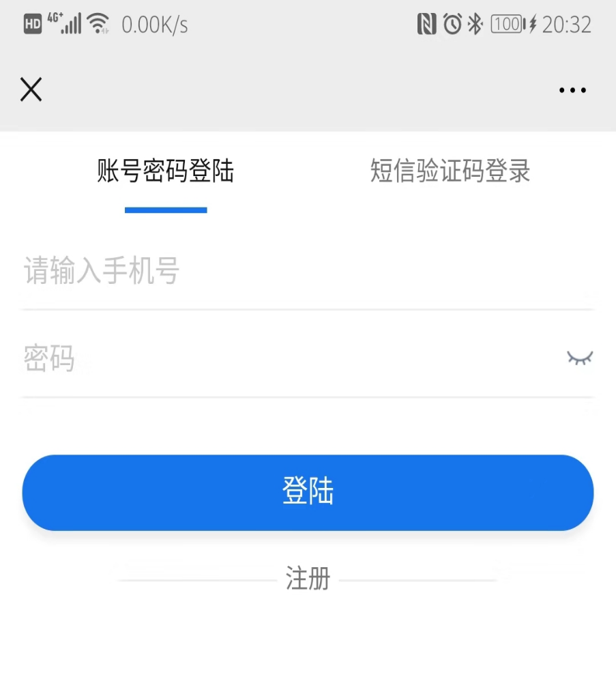Tap the blue 登陆 button
616x677 pixels.
point(308,492)
